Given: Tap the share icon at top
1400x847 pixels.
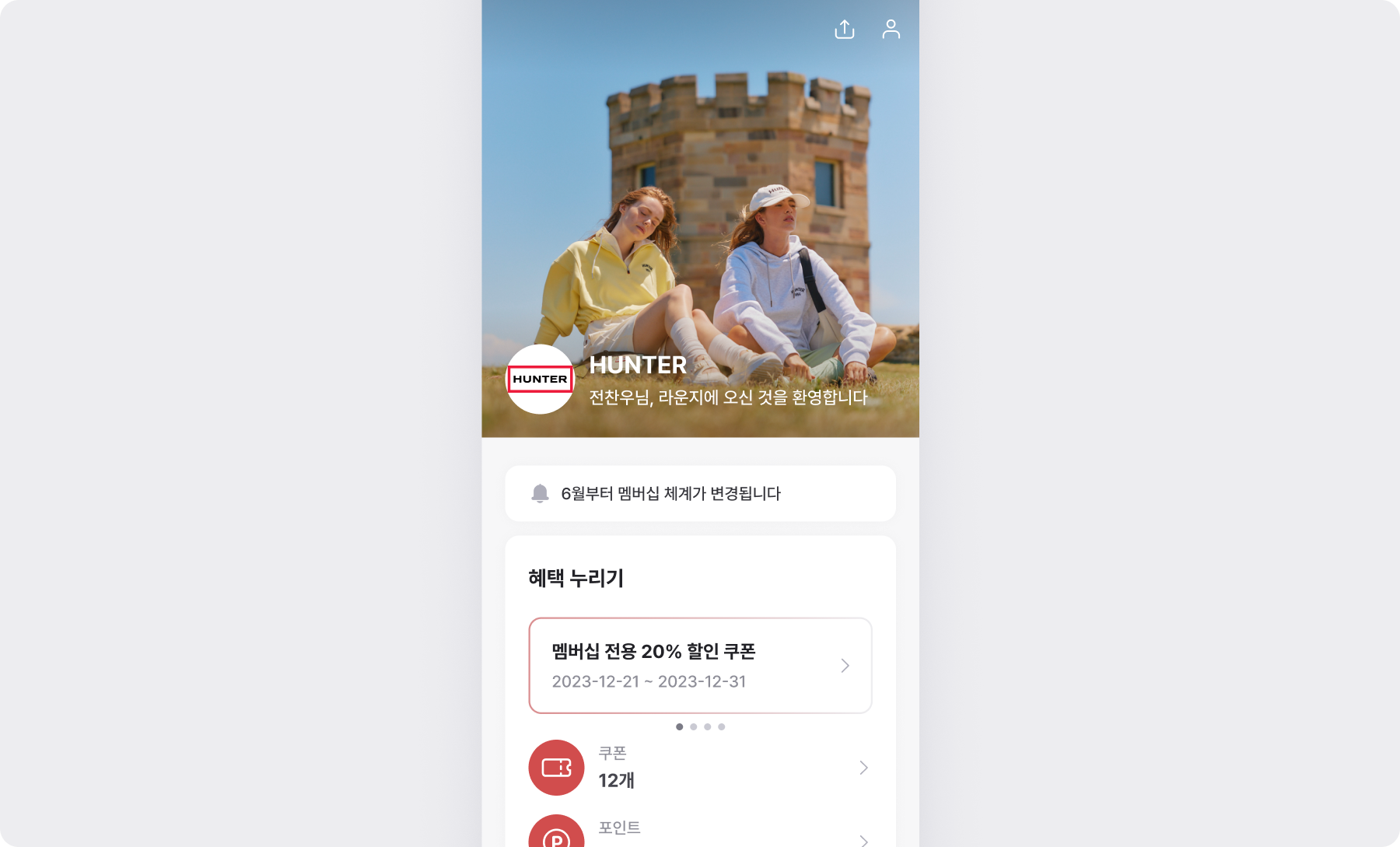Looking at the screenshot, I should [845, 30].
